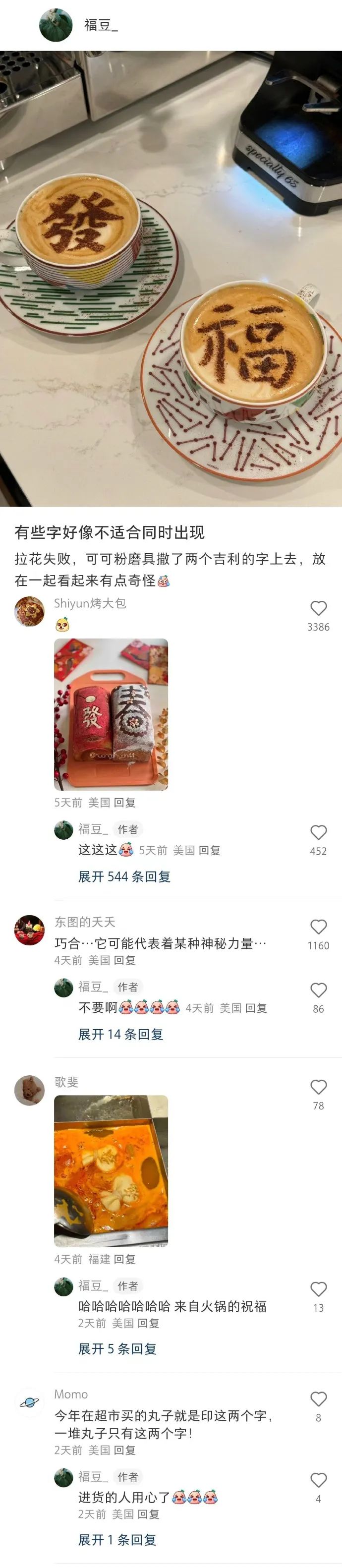The width and height of the screenshot is (342, 1568).
Task: Like 歌斐's comment
Action: click(318, 1087)
